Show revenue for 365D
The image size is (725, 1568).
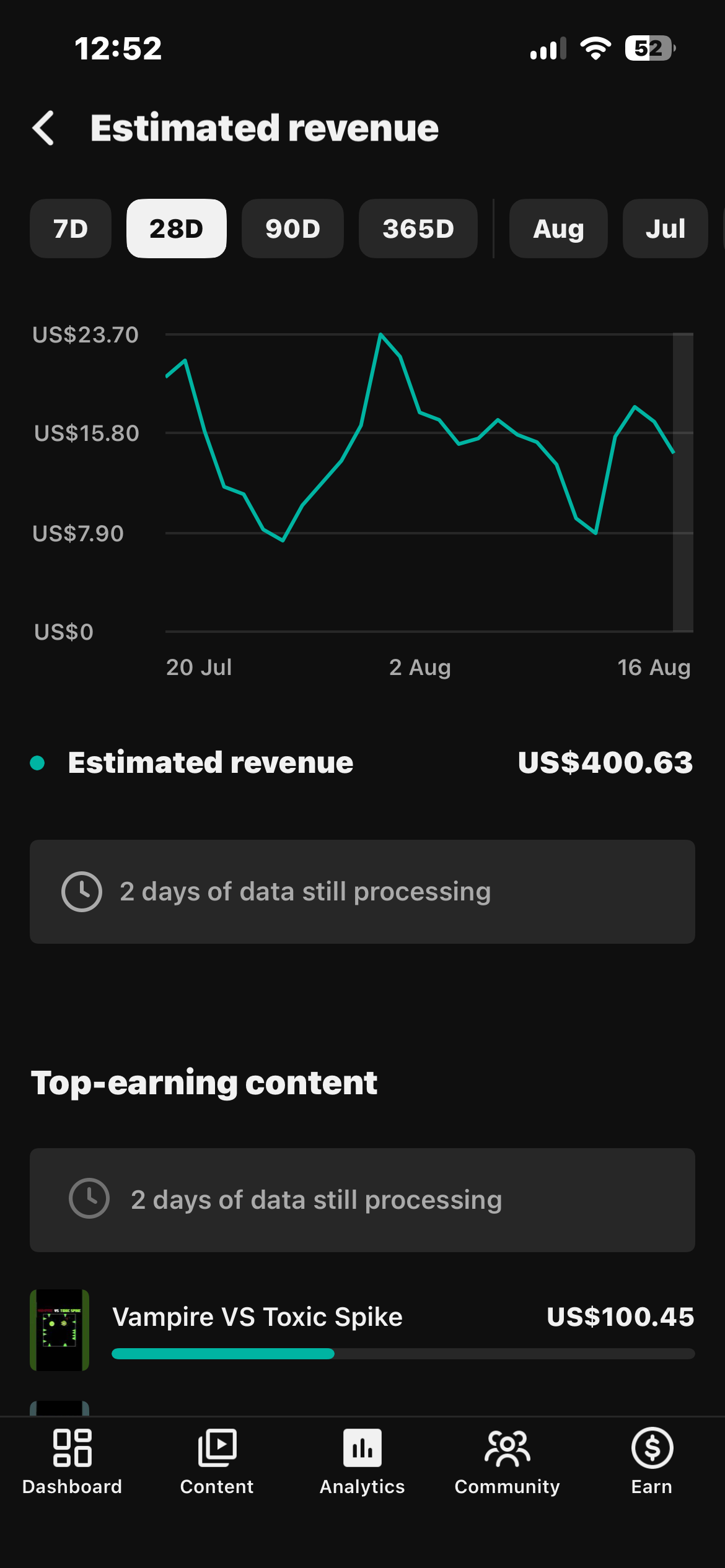pos(418,229)
